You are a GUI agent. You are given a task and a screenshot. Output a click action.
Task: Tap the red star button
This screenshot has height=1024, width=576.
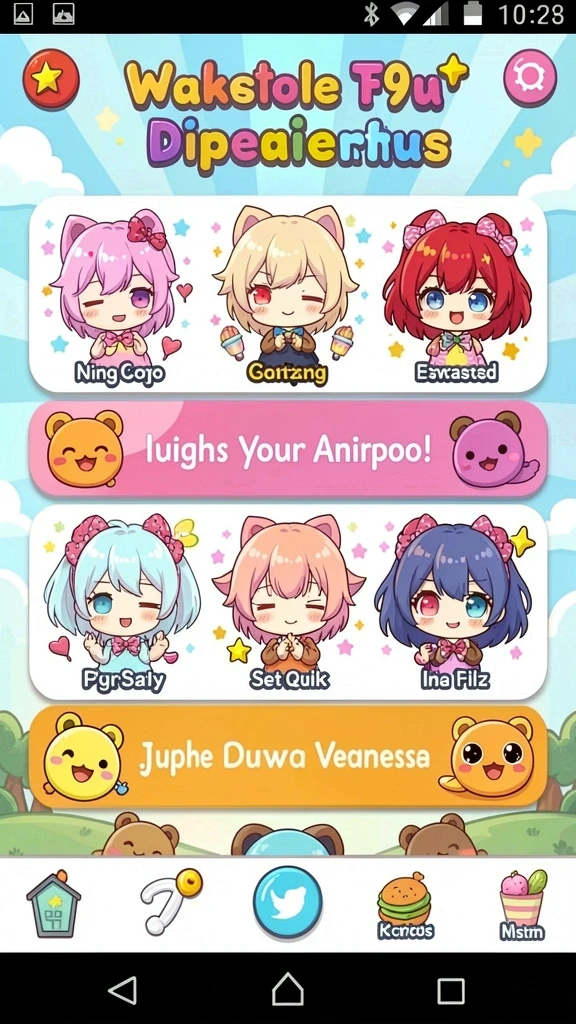click(51, 79)
